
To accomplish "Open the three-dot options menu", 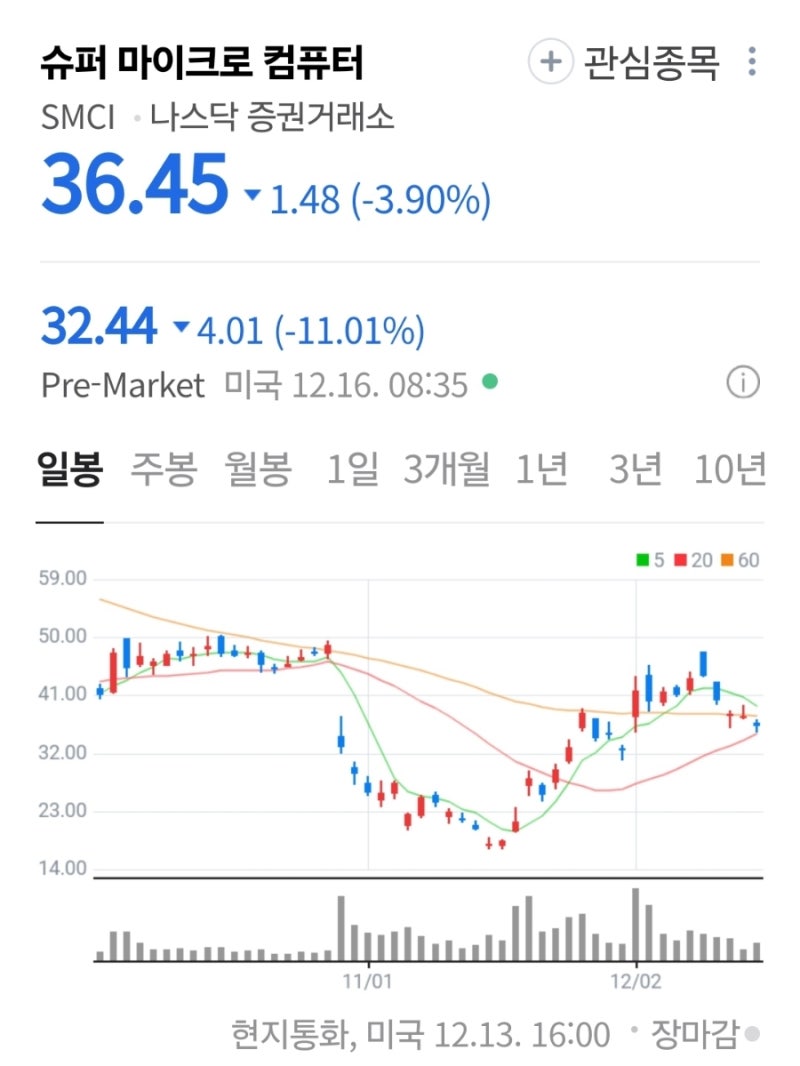I will (753, 62).
